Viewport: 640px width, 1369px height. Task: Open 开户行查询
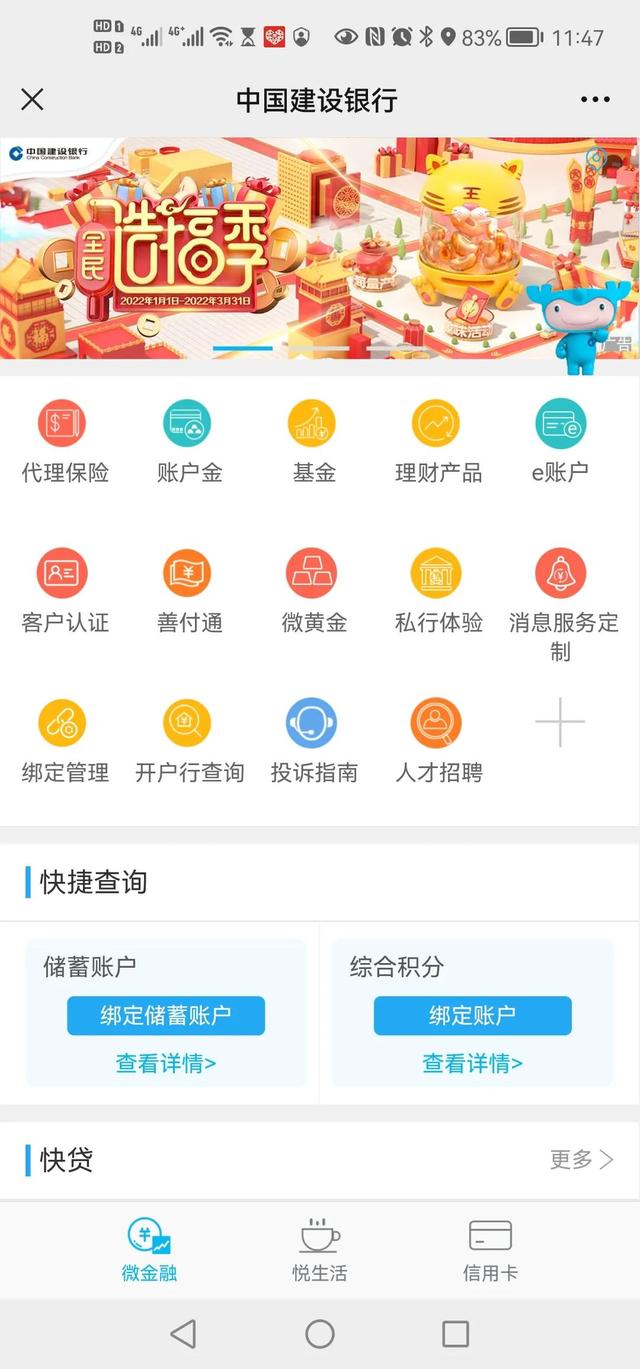click(189, 741)
